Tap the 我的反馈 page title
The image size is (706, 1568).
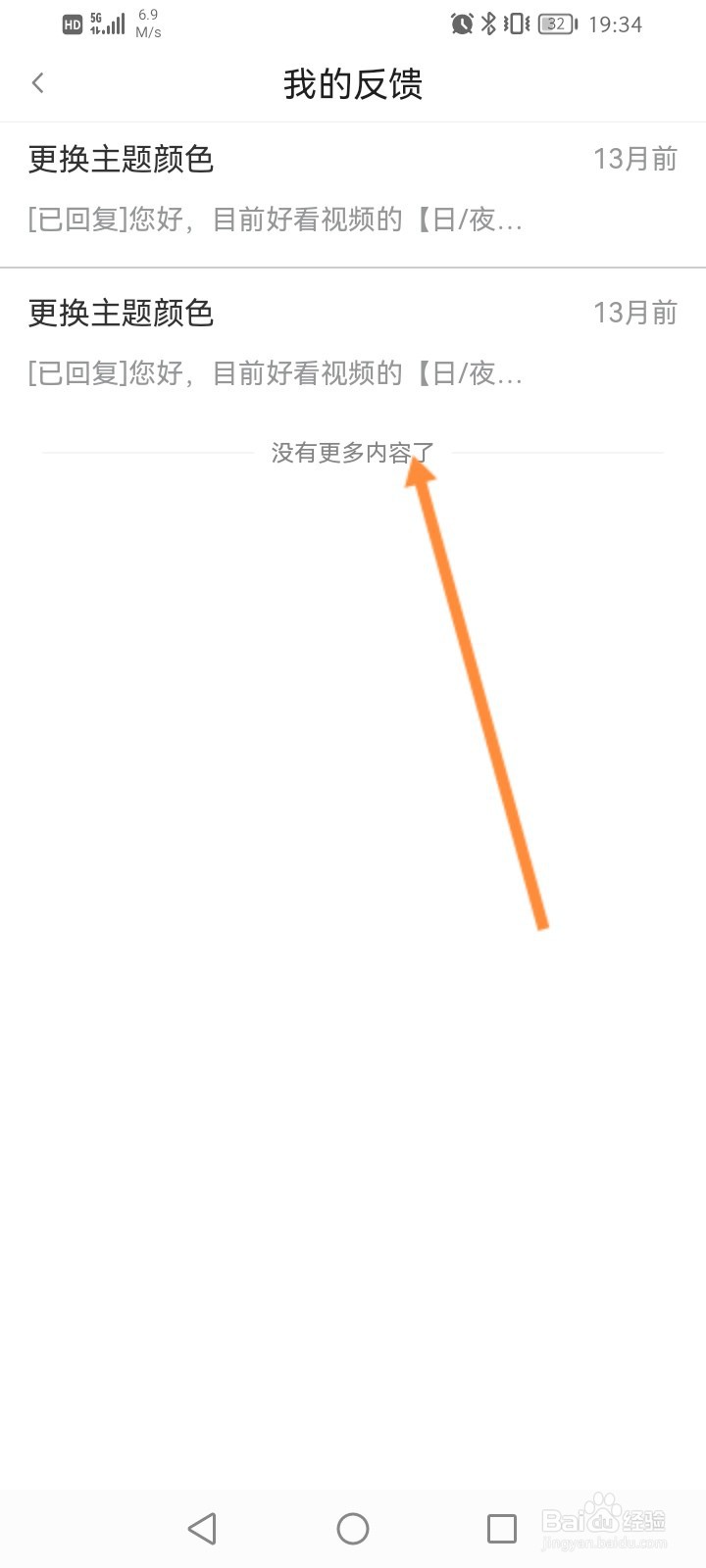[353, 84]
